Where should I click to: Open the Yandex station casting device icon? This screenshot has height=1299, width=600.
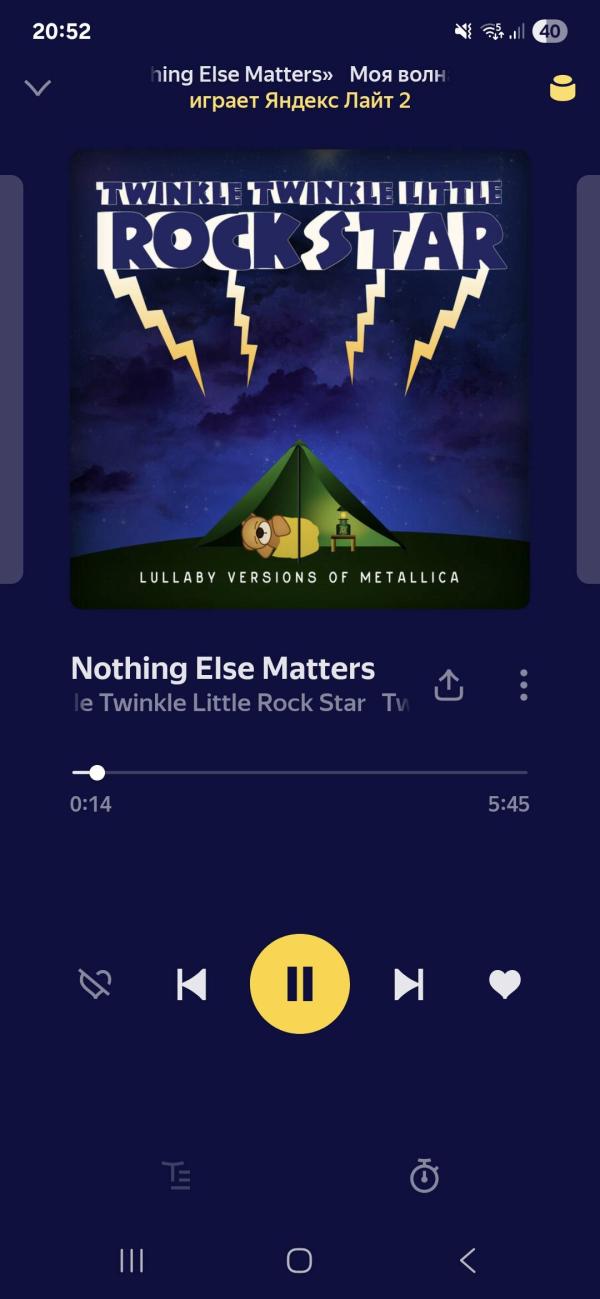563,88
